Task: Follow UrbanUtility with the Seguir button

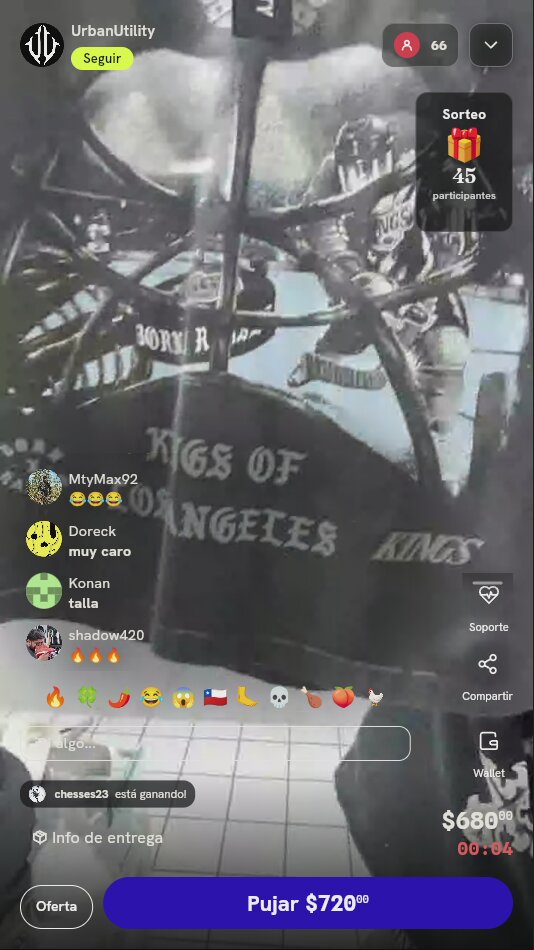Action: 102,59
